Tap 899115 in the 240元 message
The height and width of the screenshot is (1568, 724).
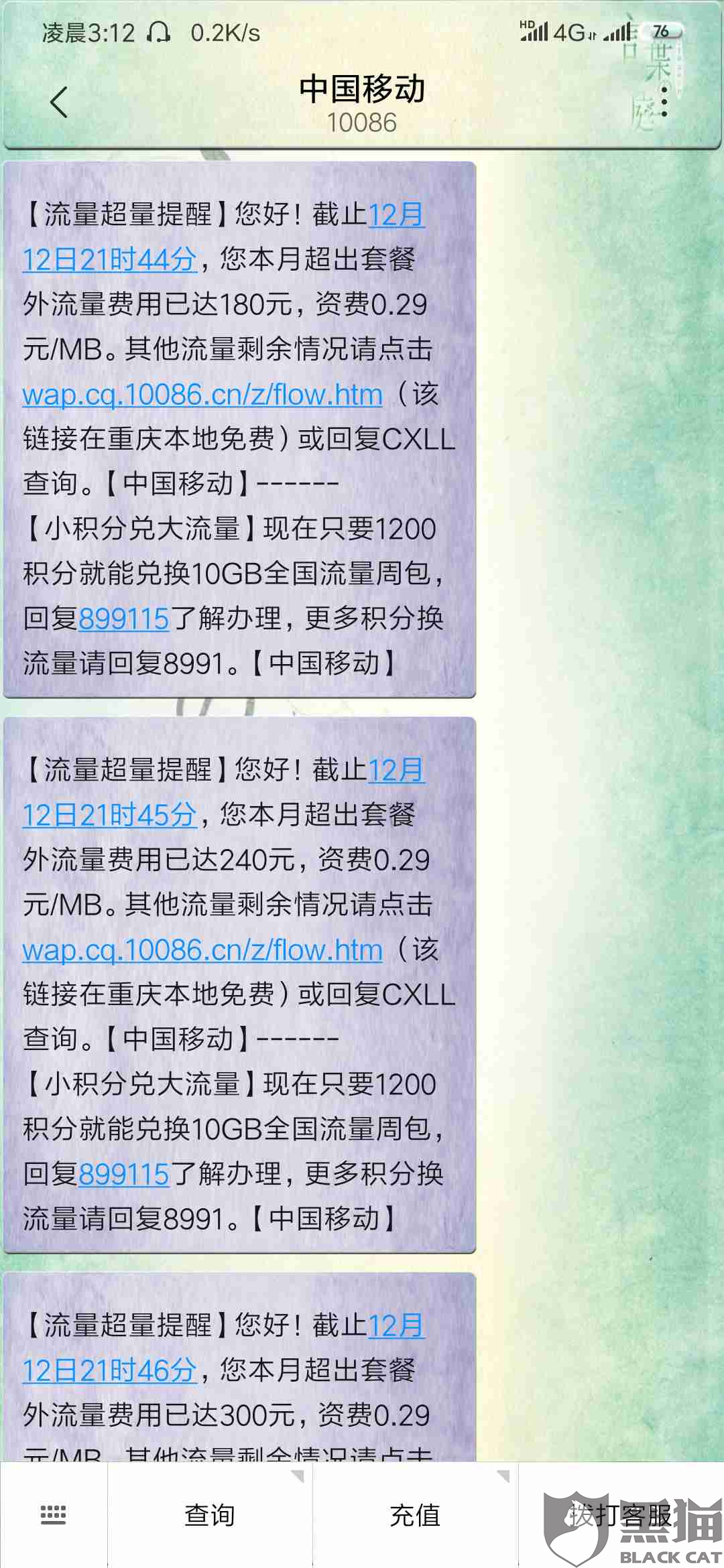click(x=124, y=1174)
